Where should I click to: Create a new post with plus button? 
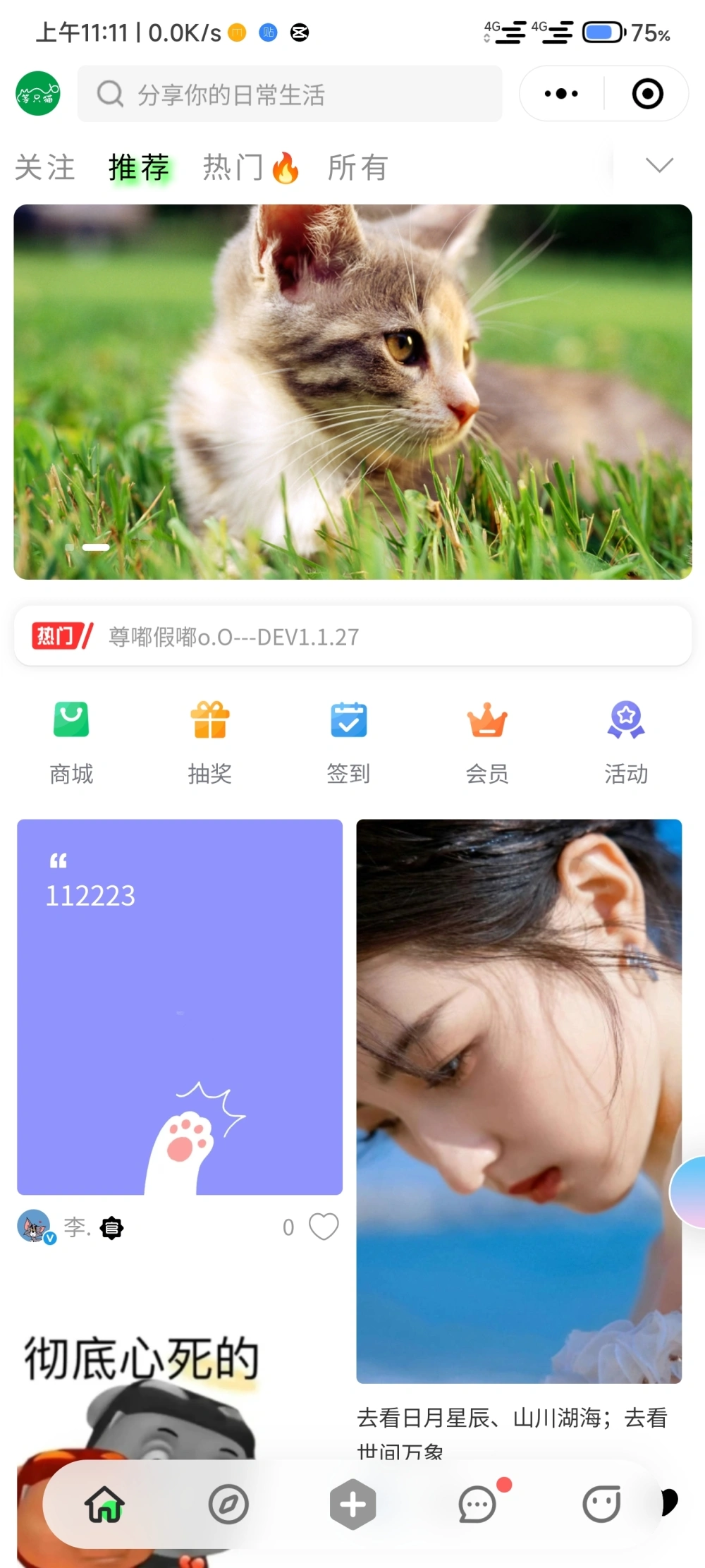352,1504
